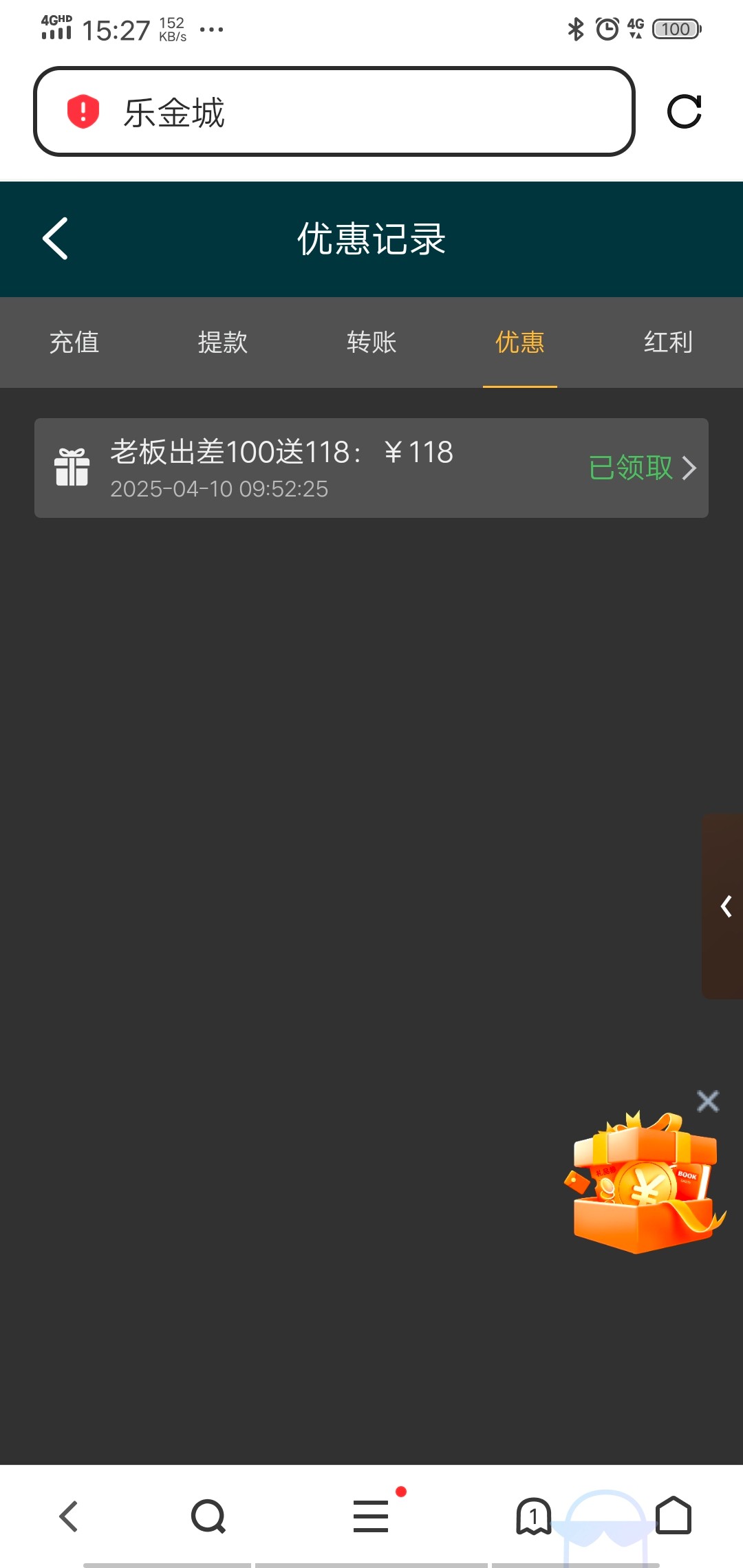Dismiss the floating gift box

pos(707,1101)
